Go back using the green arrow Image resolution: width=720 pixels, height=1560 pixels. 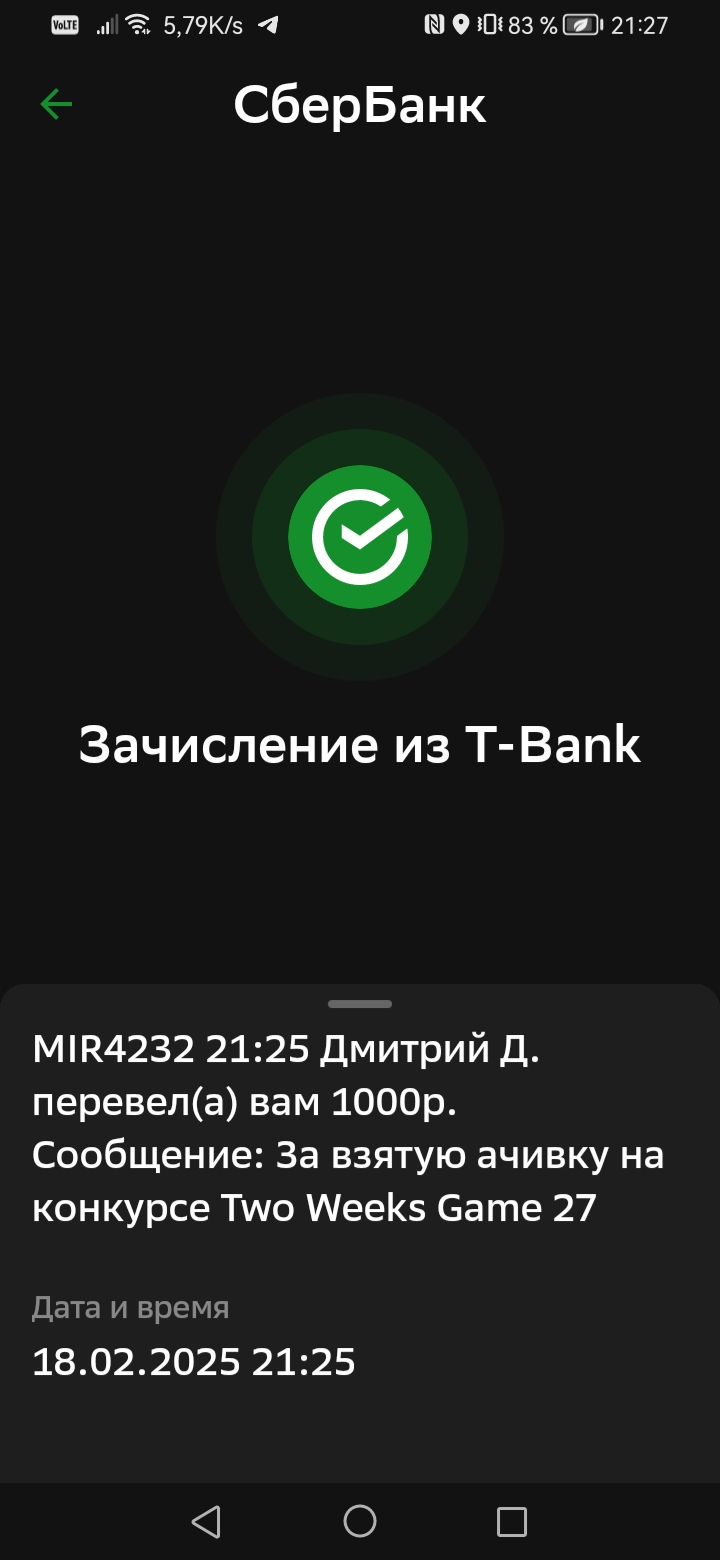pyautogui.click(x=56, y=104)
